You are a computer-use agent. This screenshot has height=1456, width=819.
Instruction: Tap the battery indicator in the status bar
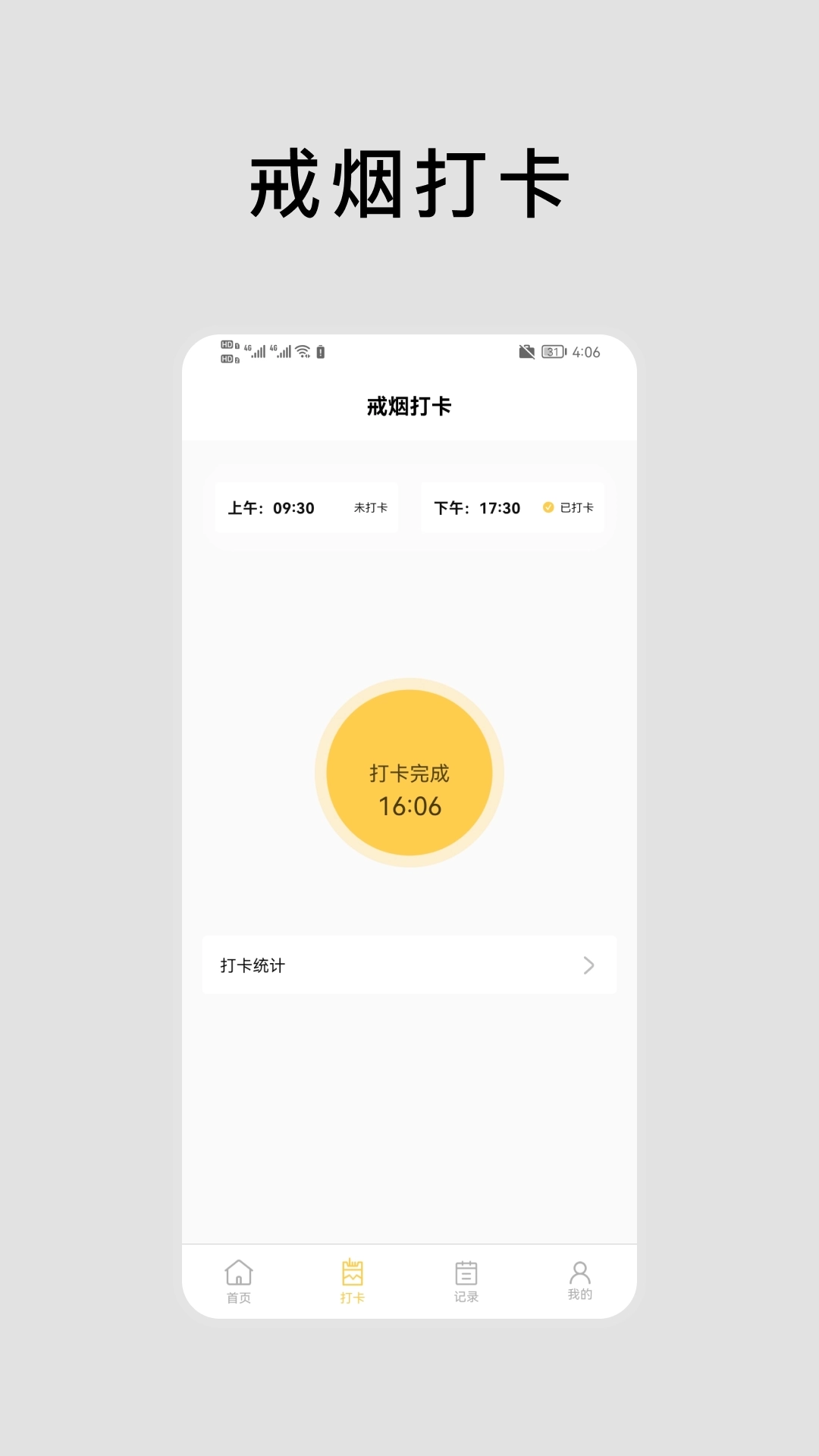[x=553, y=351]
